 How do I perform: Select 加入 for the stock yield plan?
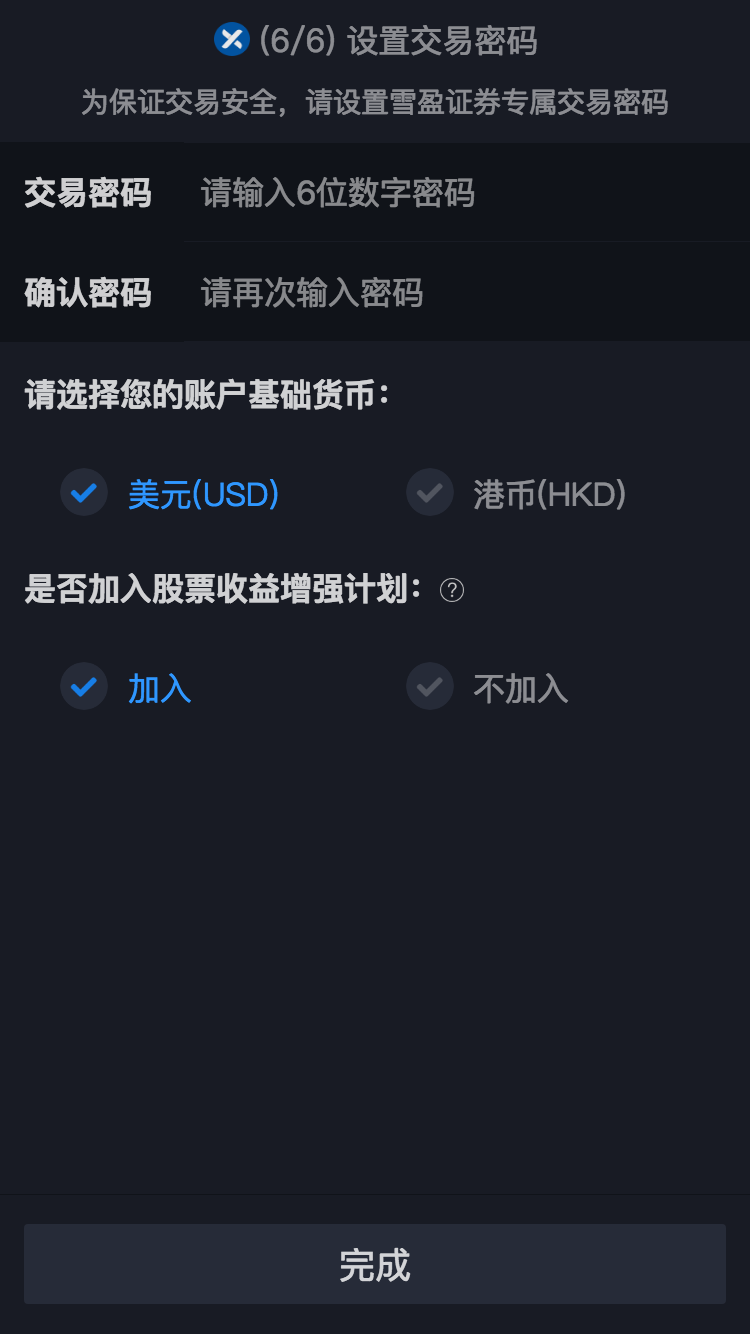126,687
